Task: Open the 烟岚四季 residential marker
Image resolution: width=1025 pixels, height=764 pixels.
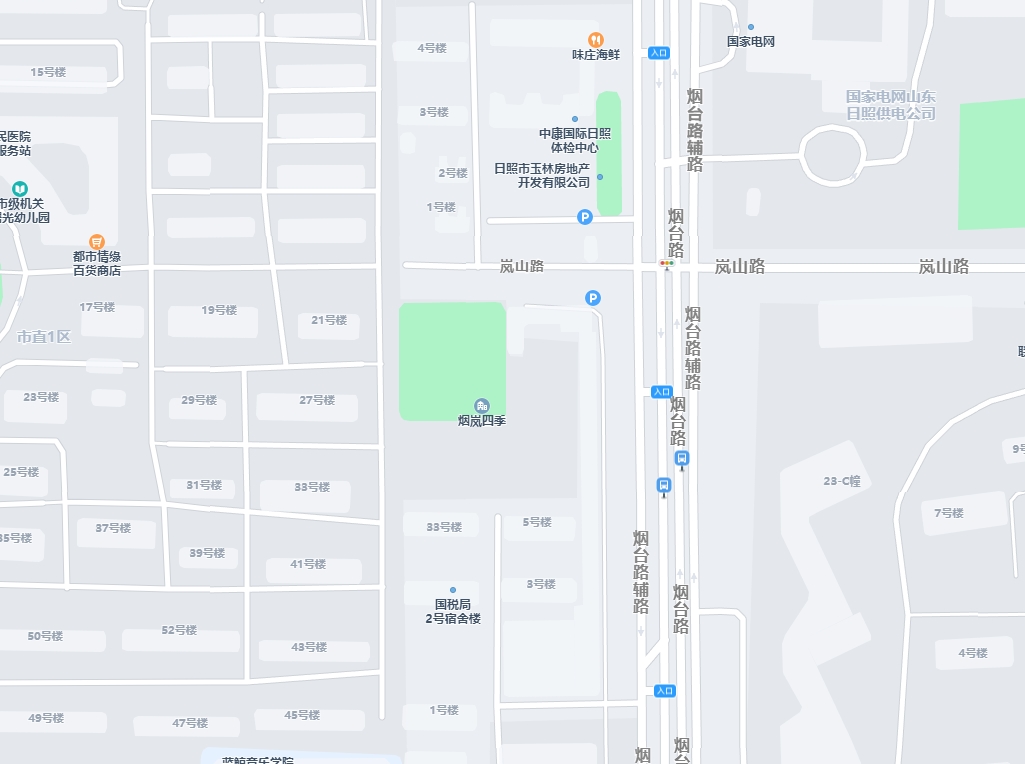Action: coord(482,405)
